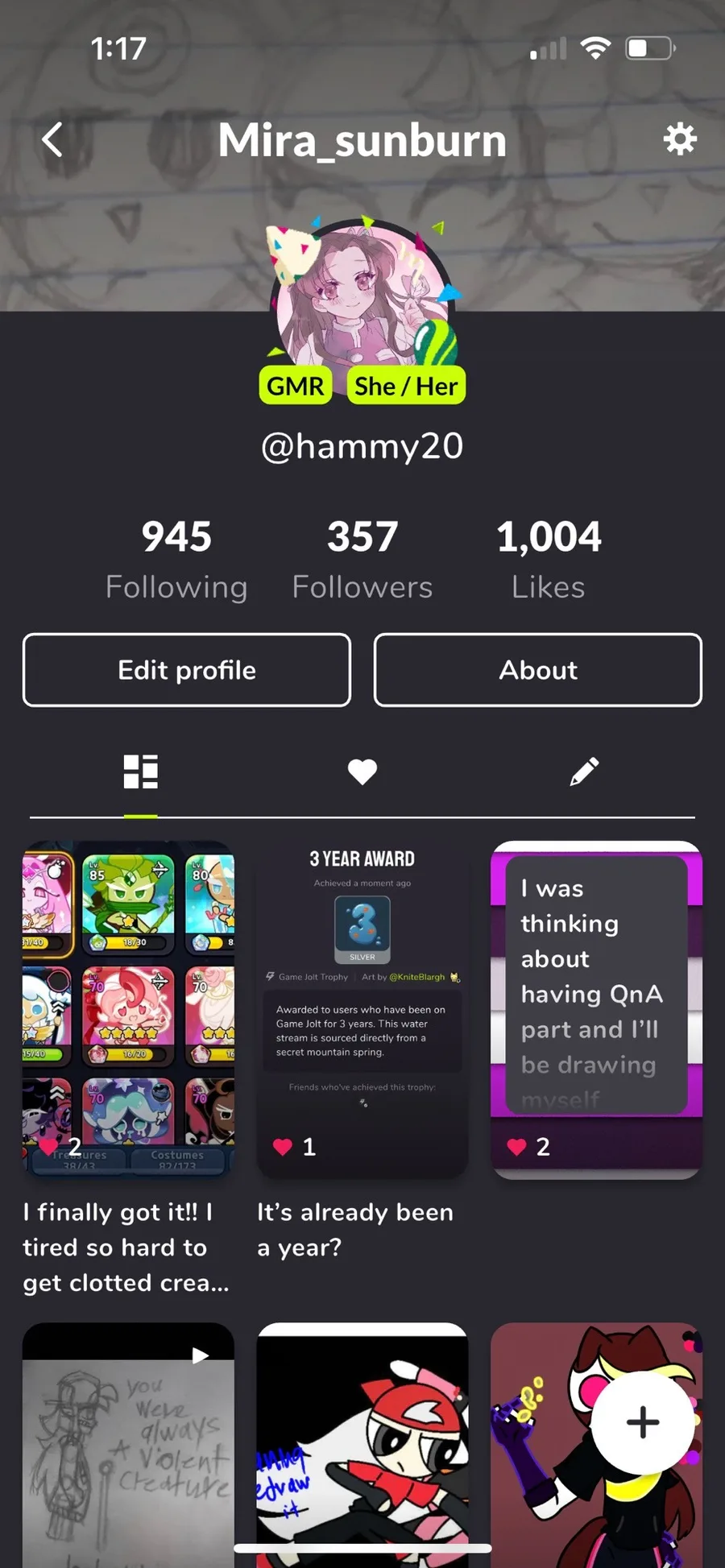Play the "violent creature" sketch video post
Screen dimensions: 725x1568
tap(128, 1445)
